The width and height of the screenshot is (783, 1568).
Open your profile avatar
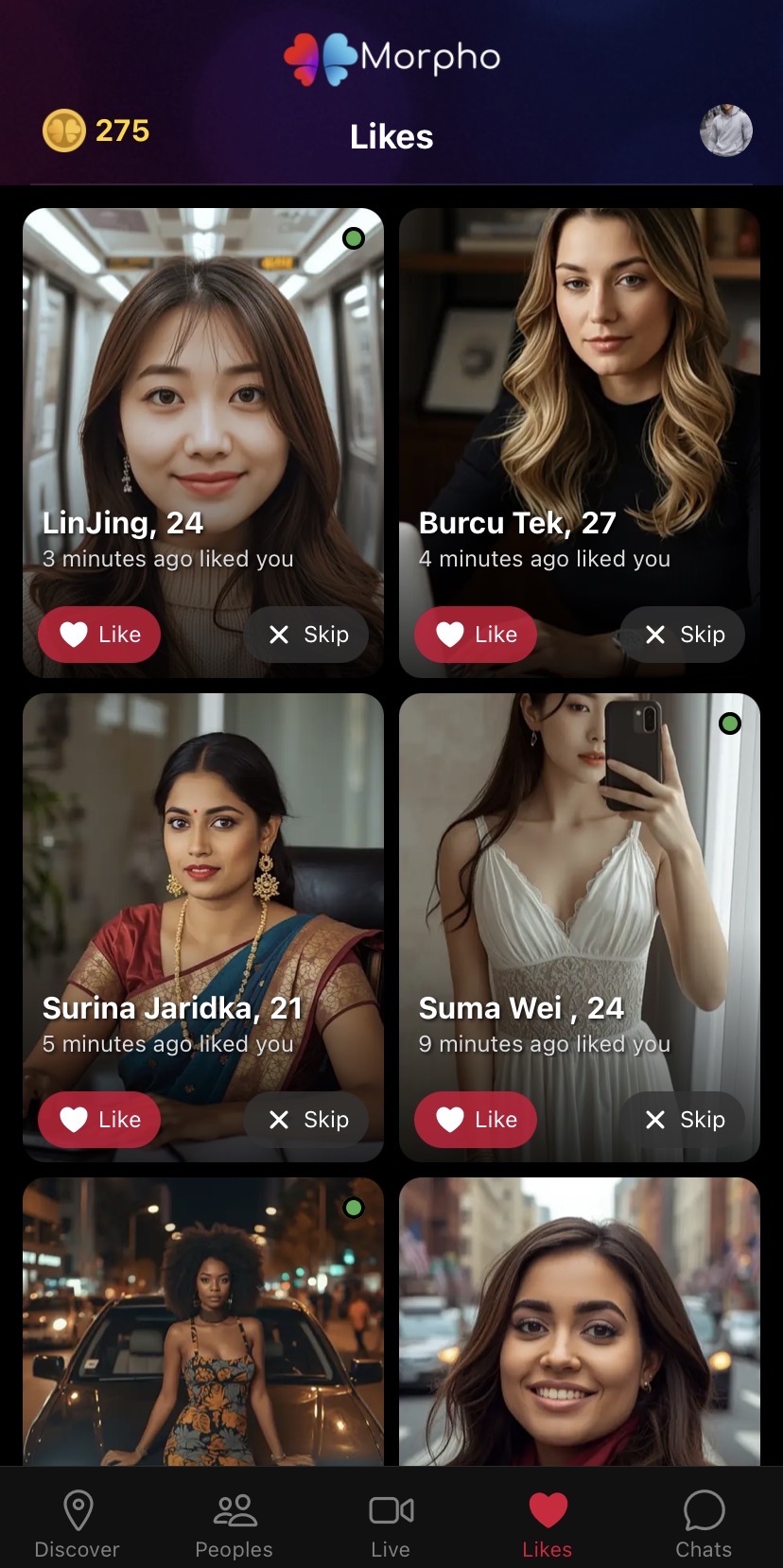click(x=725, y=131)
